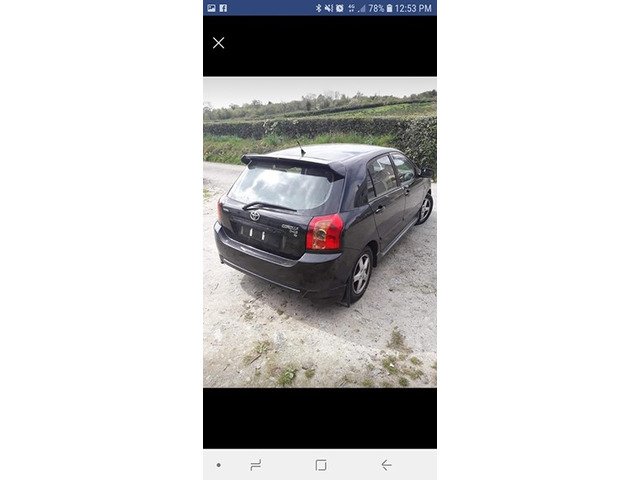Open the recent apps view
Screen dimensions: 640x480
click(x=255, y=465)
